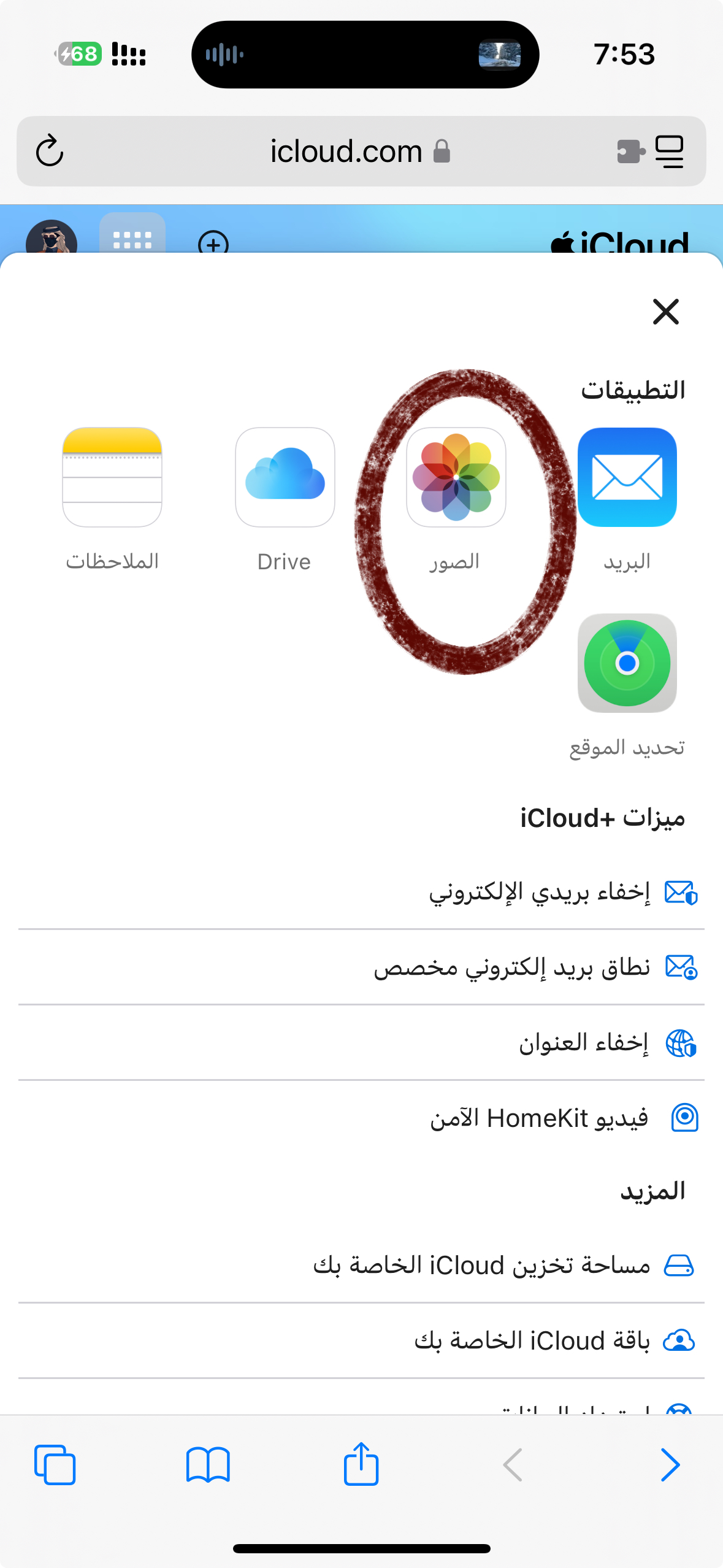Share this page from Safari toolbar

361,1464
